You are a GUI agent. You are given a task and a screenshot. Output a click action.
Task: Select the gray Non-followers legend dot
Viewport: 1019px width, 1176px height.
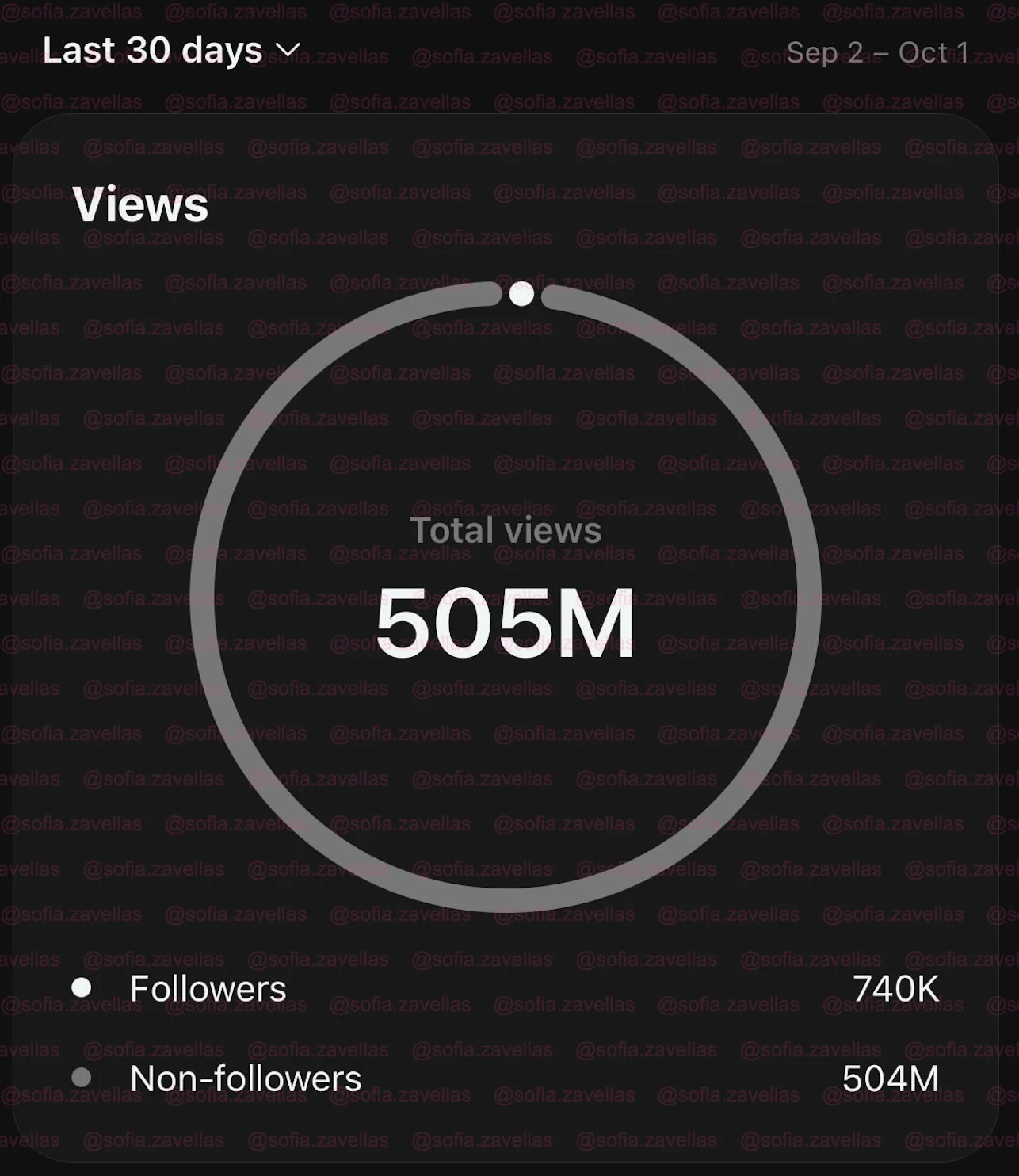(x=83, y=1078)
